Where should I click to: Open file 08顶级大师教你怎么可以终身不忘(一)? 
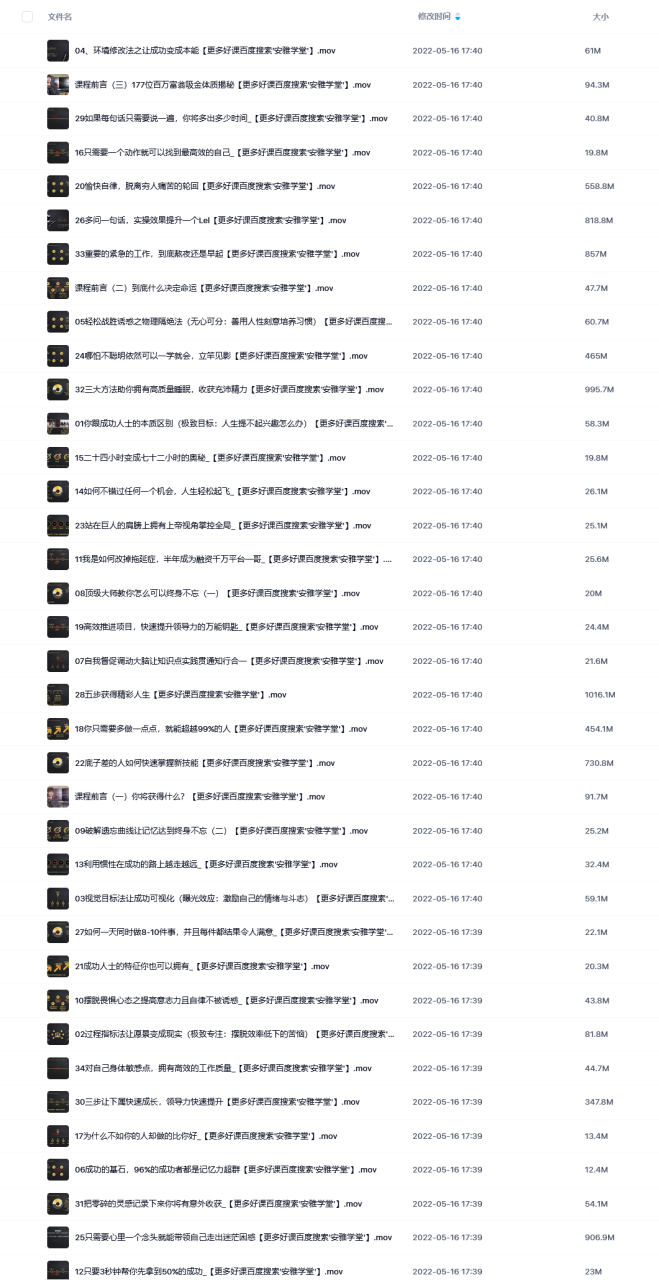217,593
